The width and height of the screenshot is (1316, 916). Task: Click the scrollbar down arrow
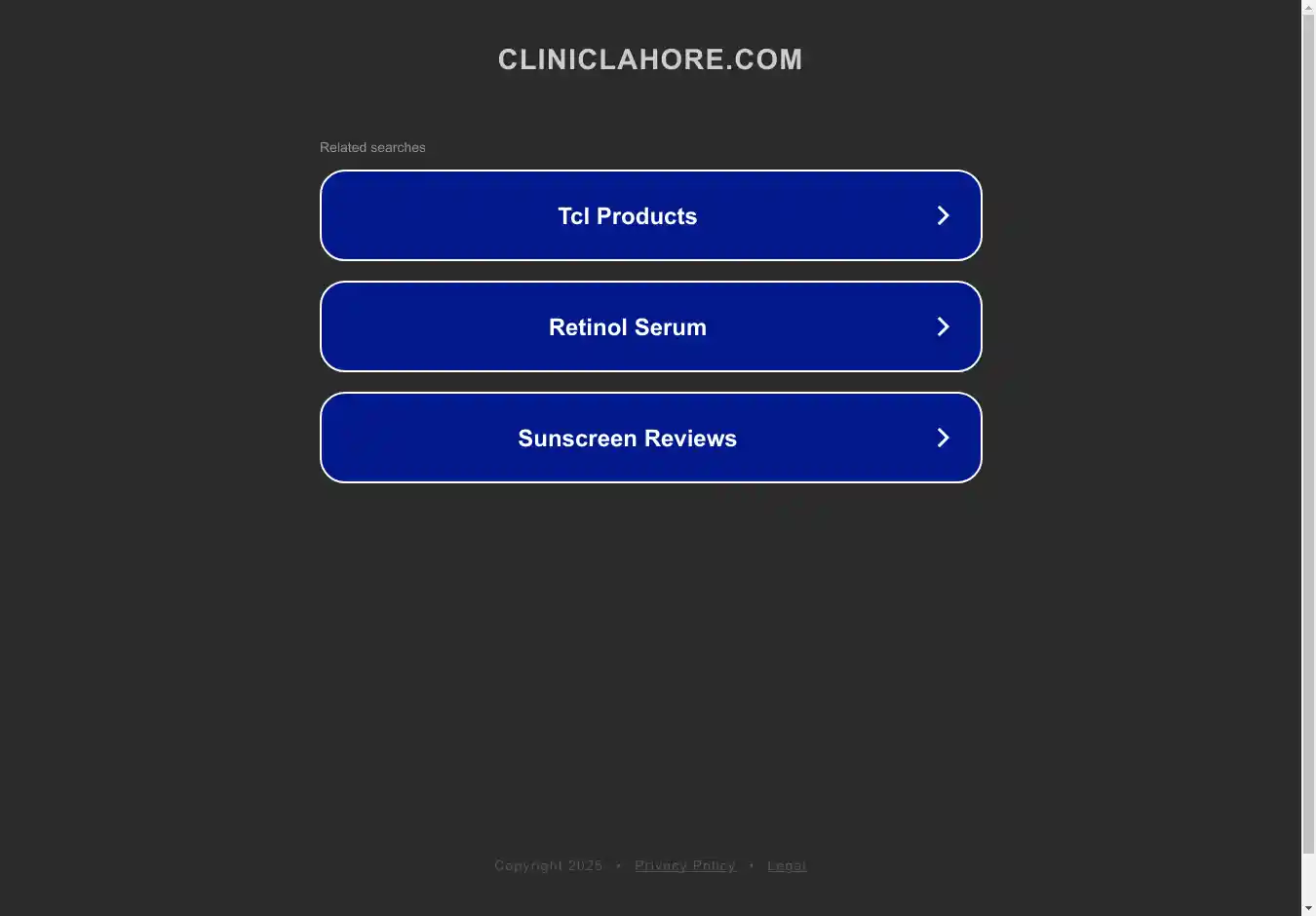click(1308, 908)
